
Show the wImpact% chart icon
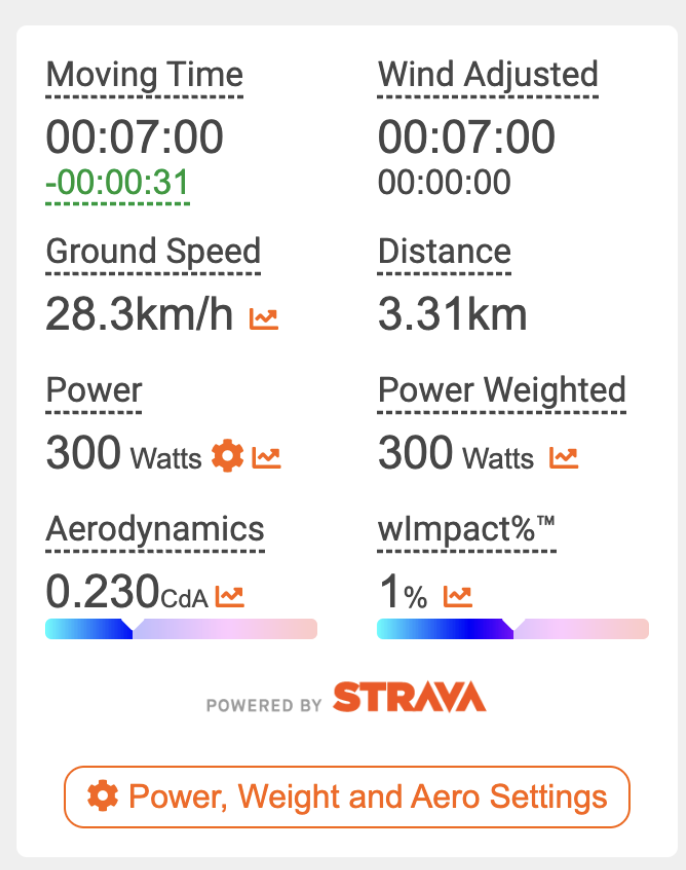click(x=458, y=597)
